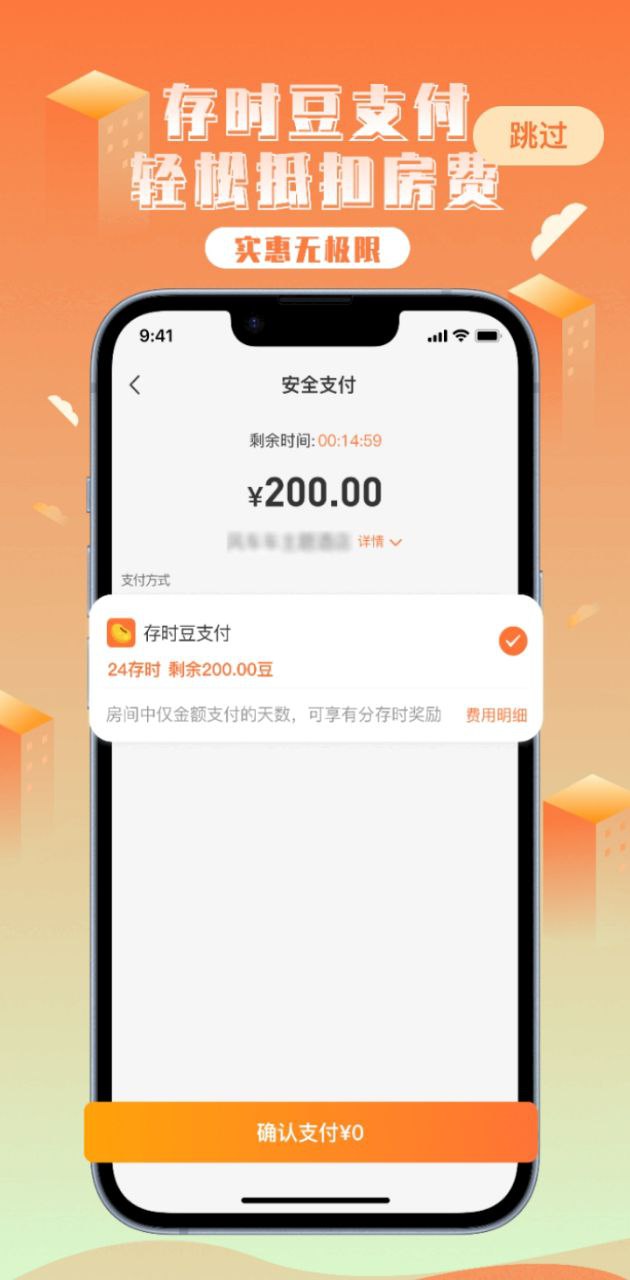
Task: Tap the 跳过 skip button
Action: [x=539, y=136]
